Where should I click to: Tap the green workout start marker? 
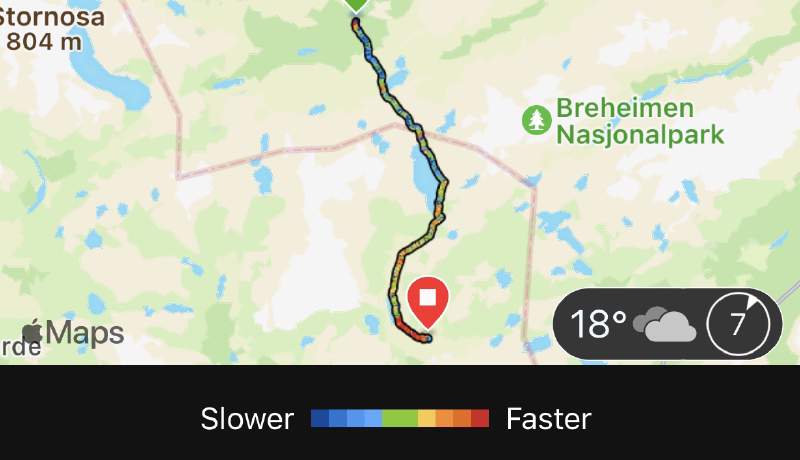(x=357, y=4)
